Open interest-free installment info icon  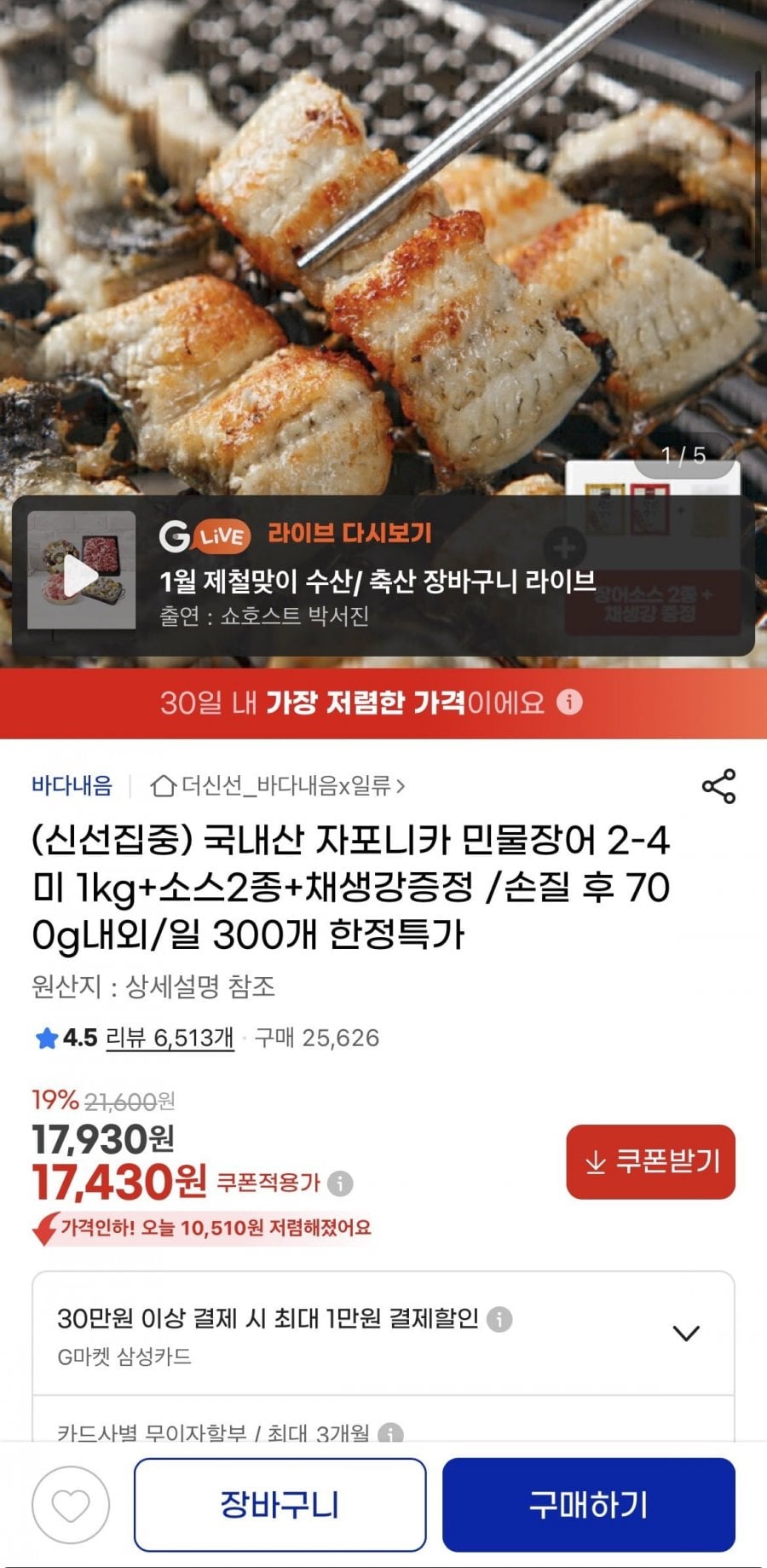click(390, 1433)
